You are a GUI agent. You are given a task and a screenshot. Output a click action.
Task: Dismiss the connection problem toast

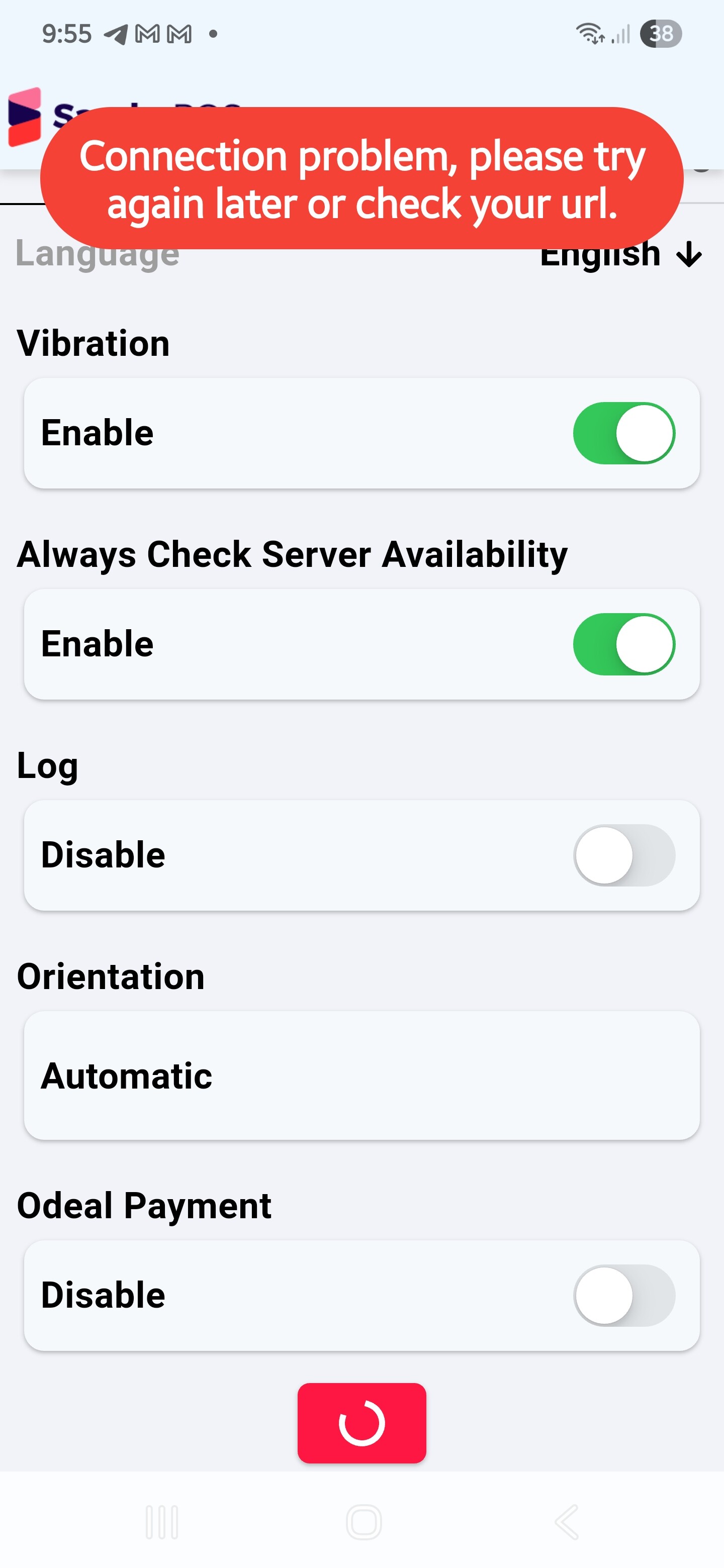(x=361, y=178)
